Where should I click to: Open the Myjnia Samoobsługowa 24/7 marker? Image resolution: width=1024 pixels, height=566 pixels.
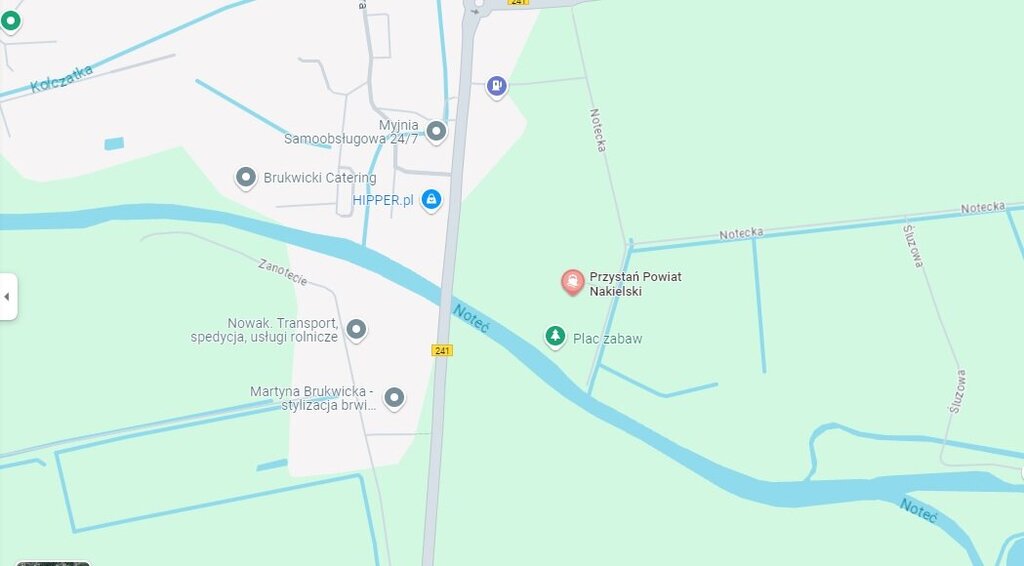pos(436,130)
